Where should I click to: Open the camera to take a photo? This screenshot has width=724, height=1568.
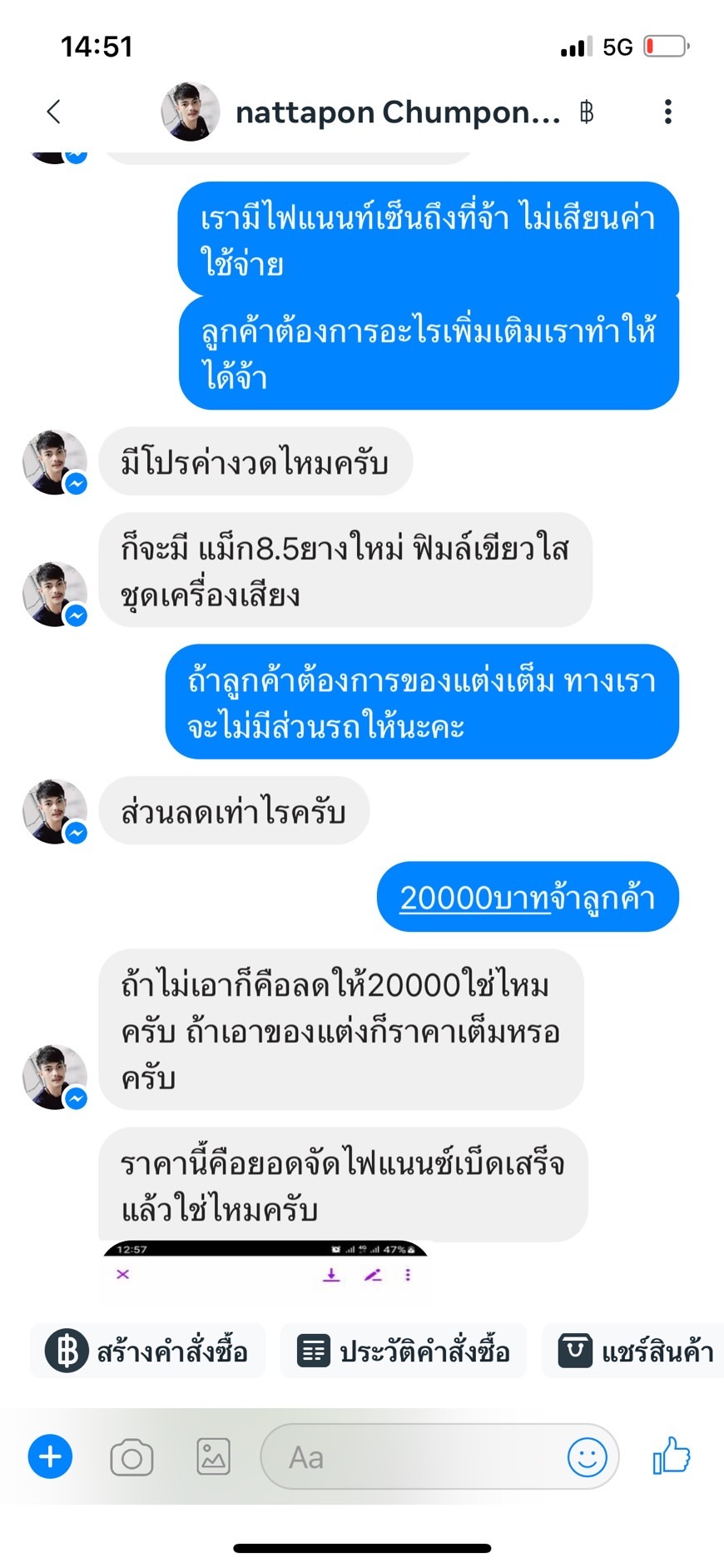[131, 1457]
